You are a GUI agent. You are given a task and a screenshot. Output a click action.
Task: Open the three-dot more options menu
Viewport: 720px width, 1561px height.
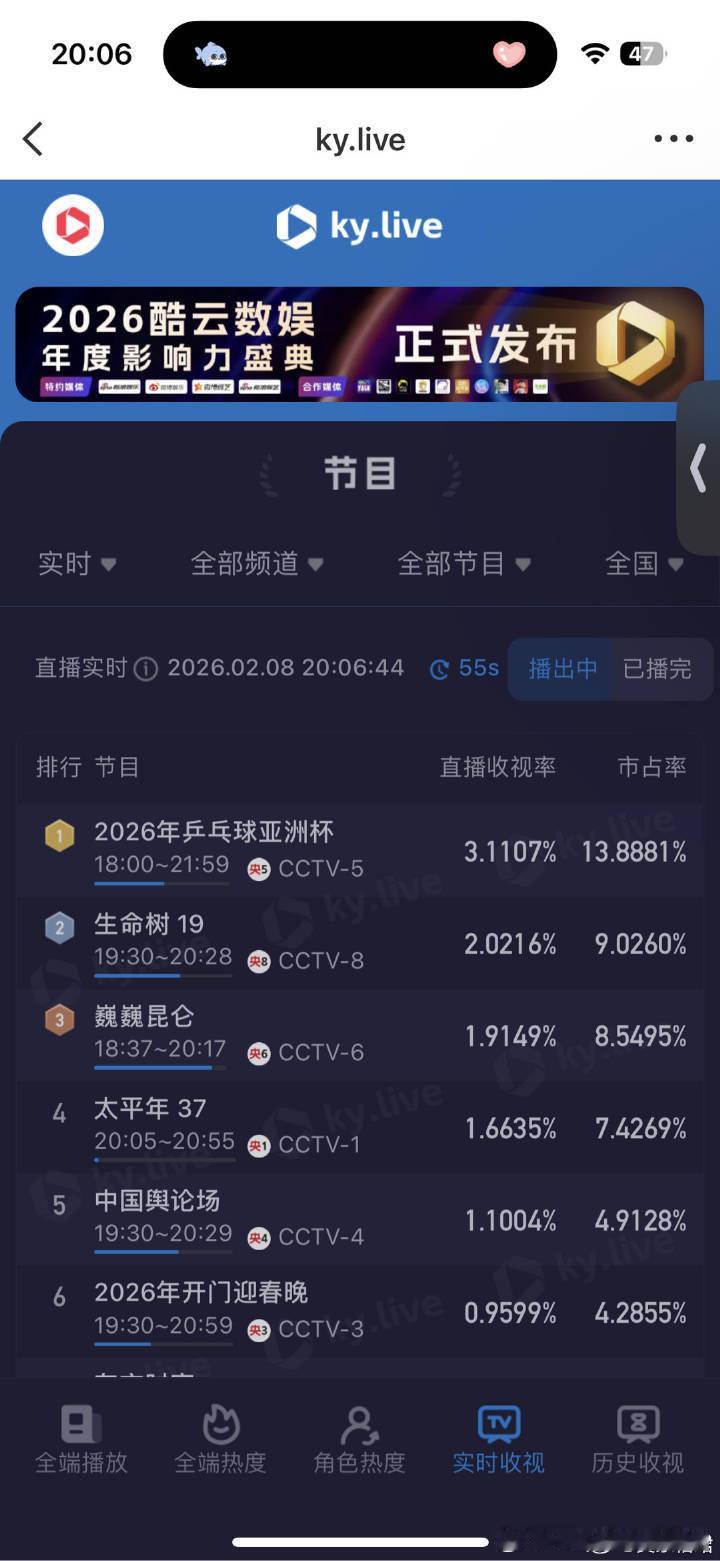[673, 139]
